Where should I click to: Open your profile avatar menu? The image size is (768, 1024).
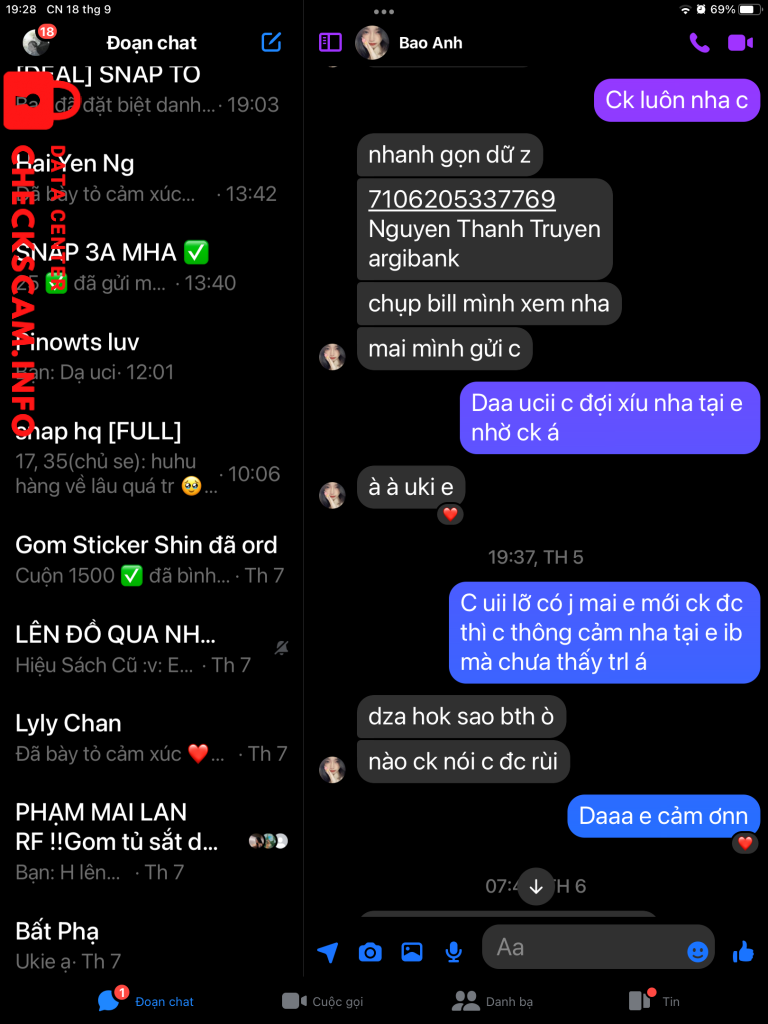pos(36,42)
